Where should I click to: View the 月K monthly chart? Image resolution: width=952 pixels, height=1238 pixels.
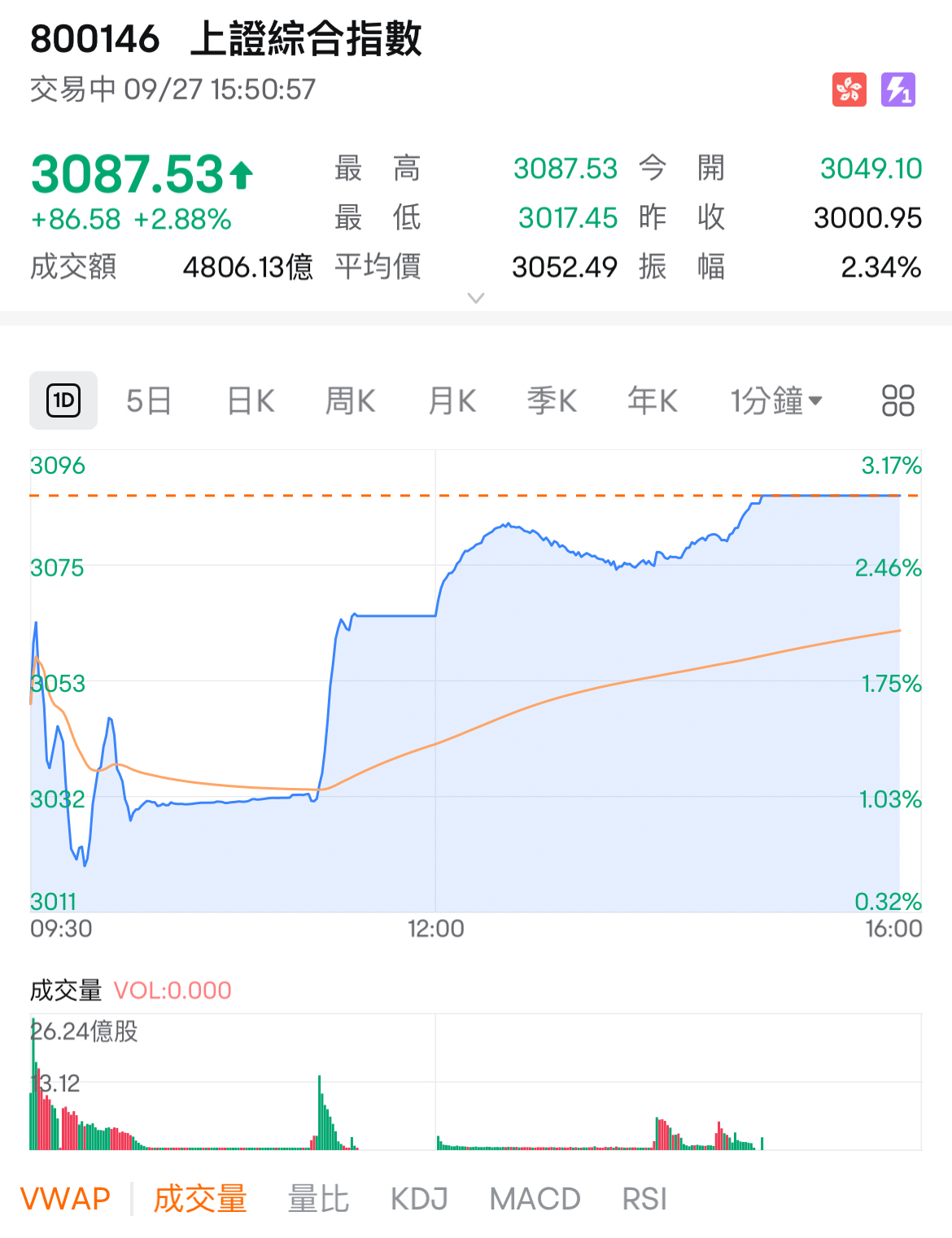[452, 401]
